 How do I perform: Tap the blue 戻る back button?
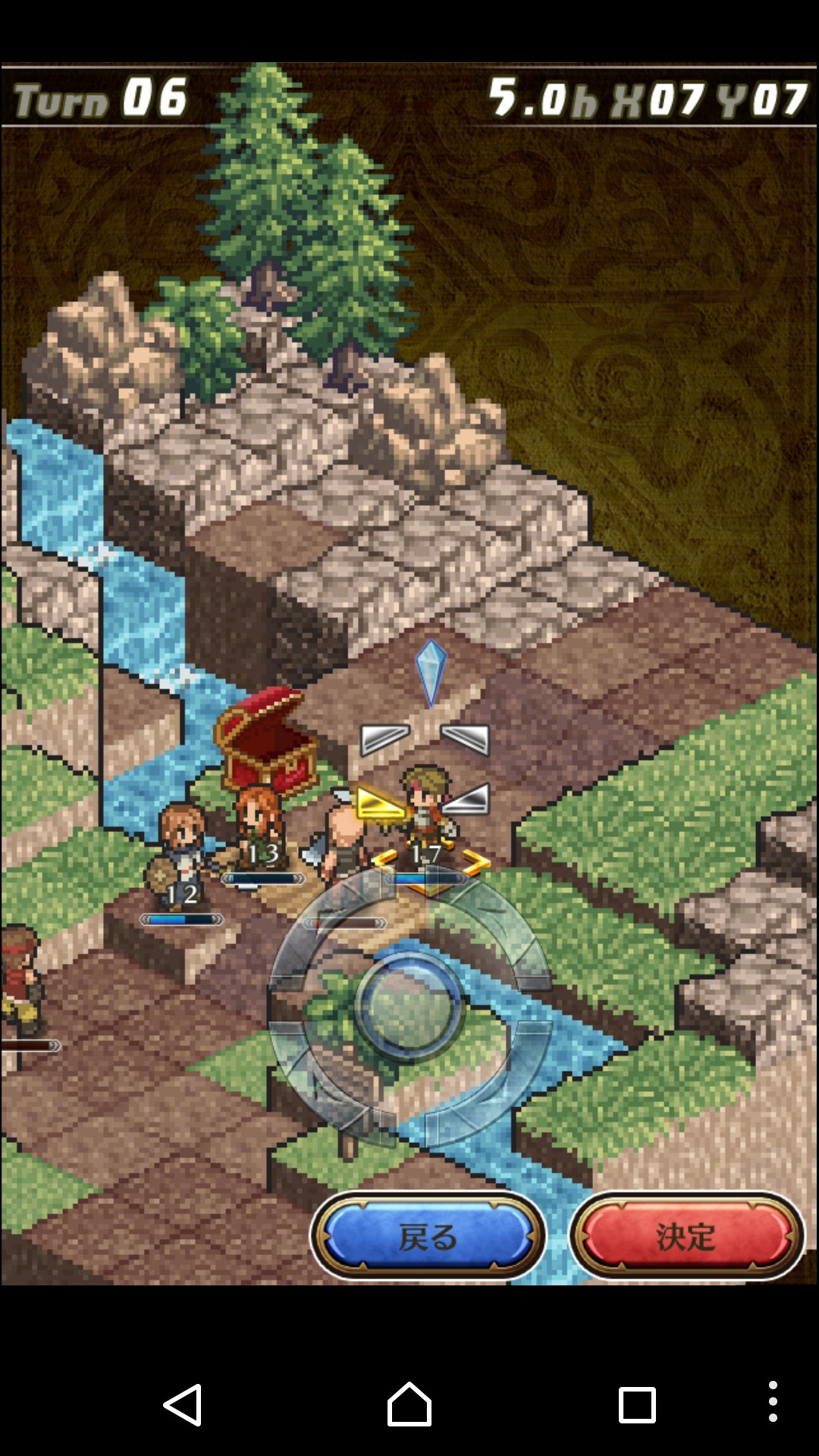click(428, 1236)
